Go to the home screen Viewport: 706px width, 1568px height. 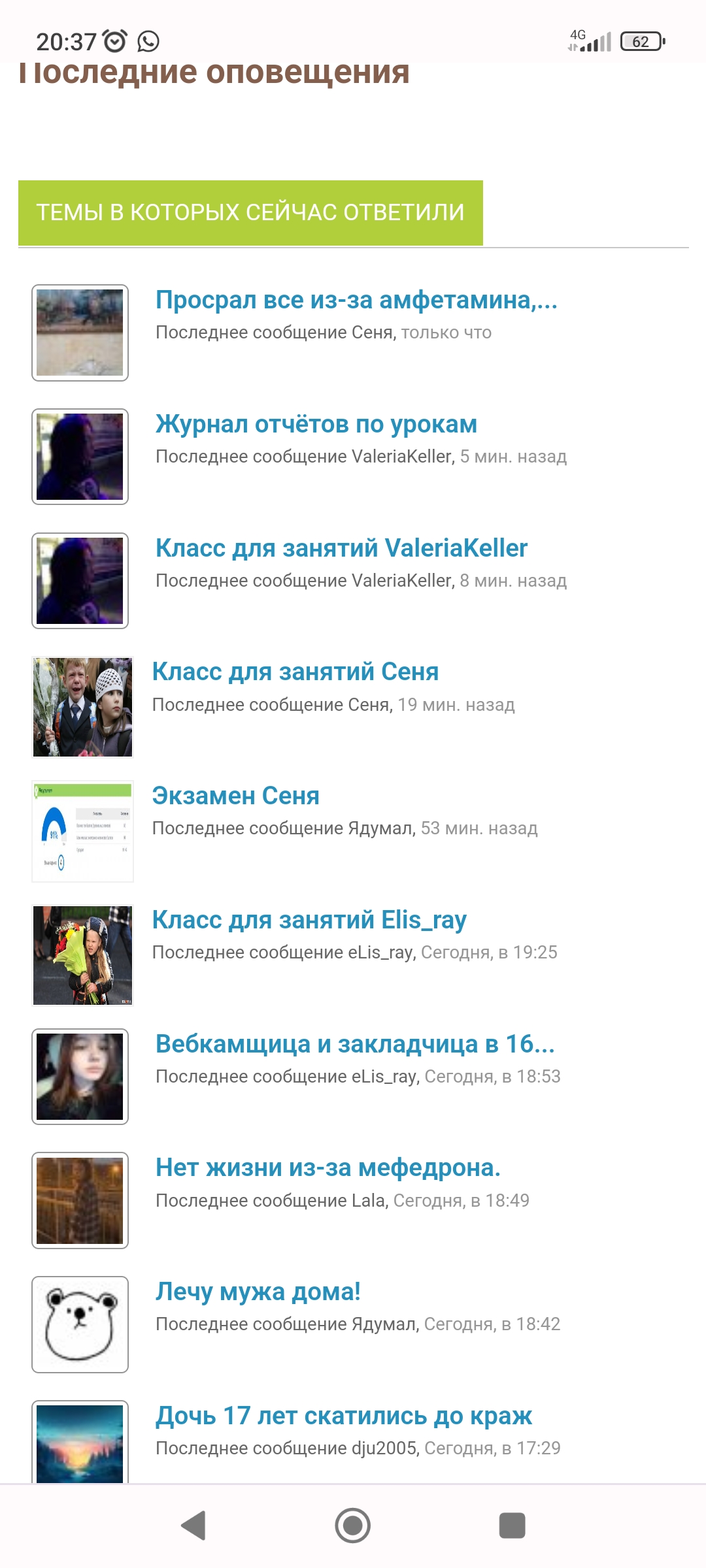coord(353,1526)
